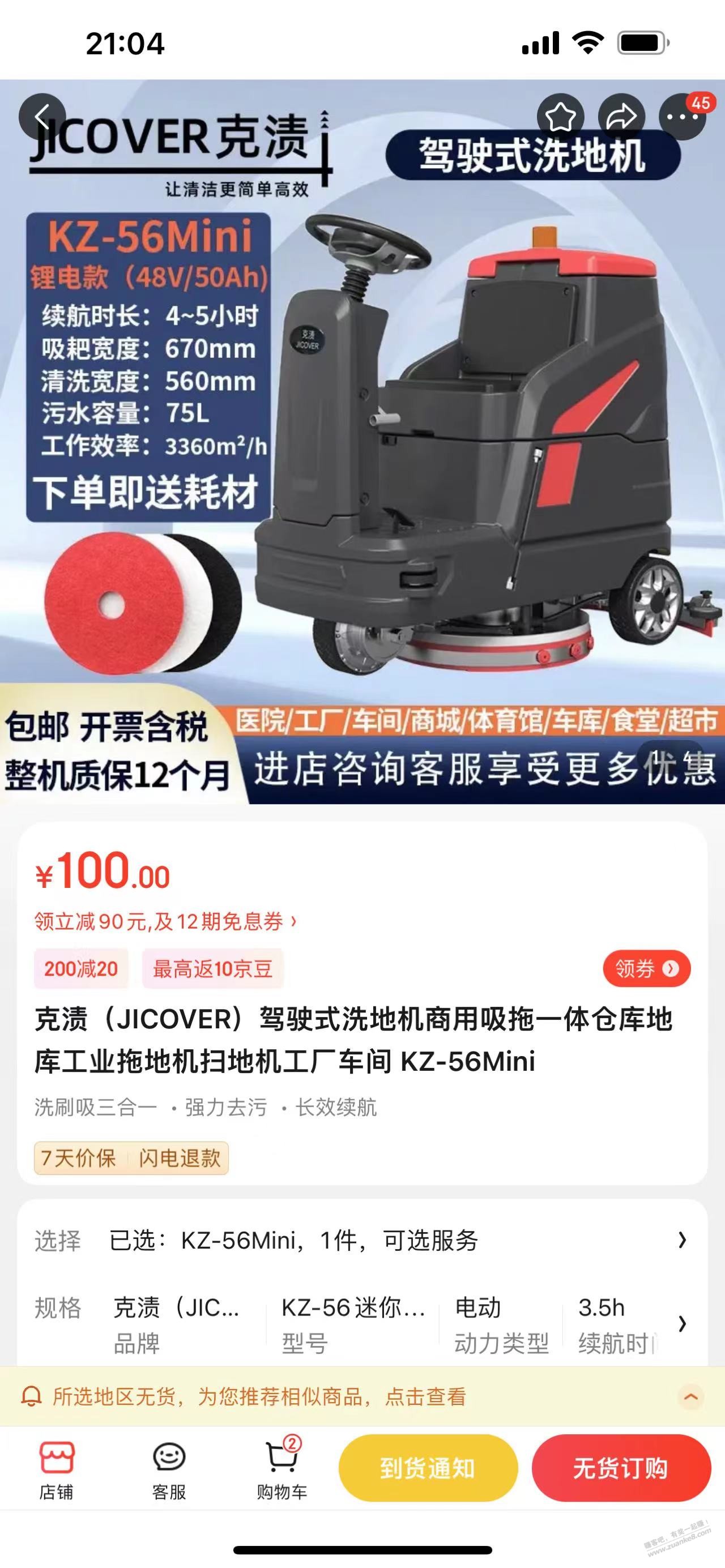Request 到货通知 restock notification

(428, 1468)
